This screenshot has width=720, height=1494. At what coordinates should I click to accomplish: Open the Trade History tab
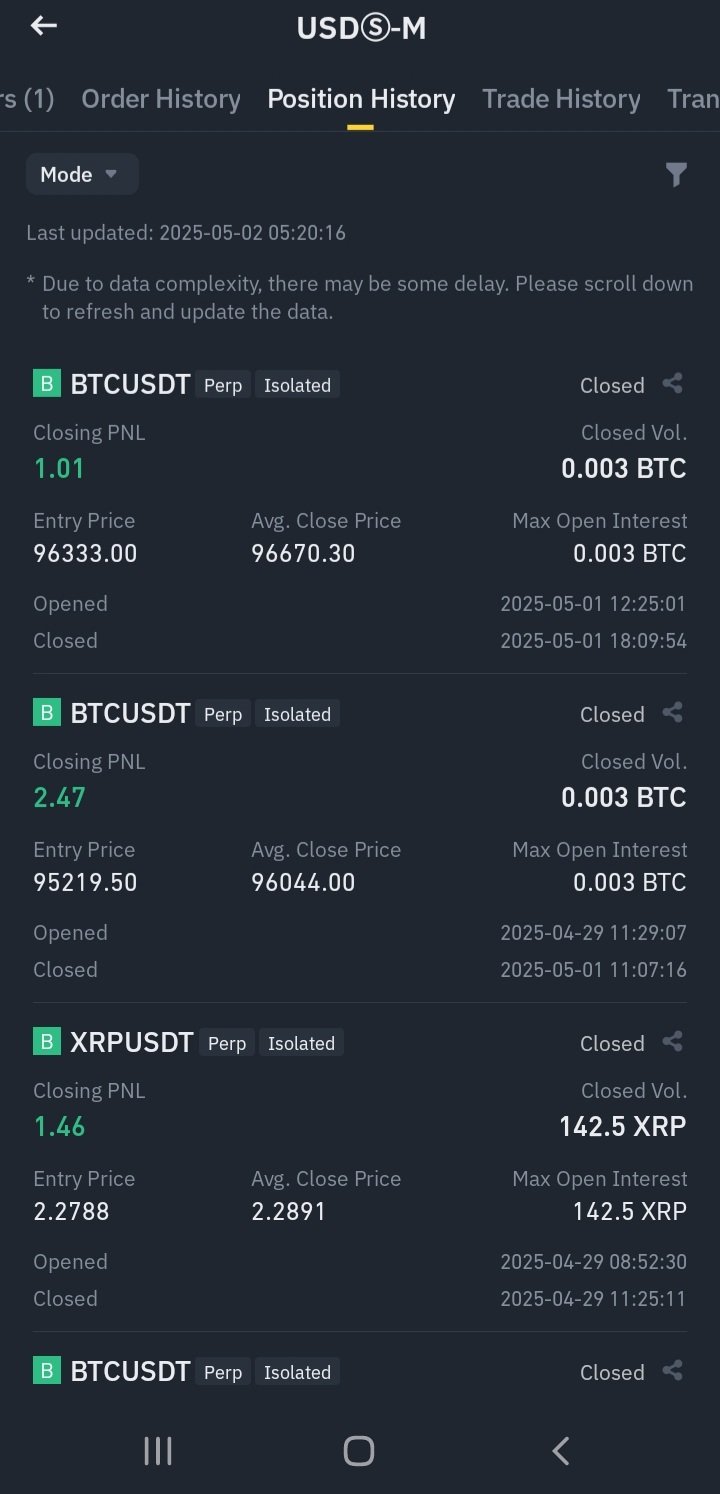click(x=561, y=99)
